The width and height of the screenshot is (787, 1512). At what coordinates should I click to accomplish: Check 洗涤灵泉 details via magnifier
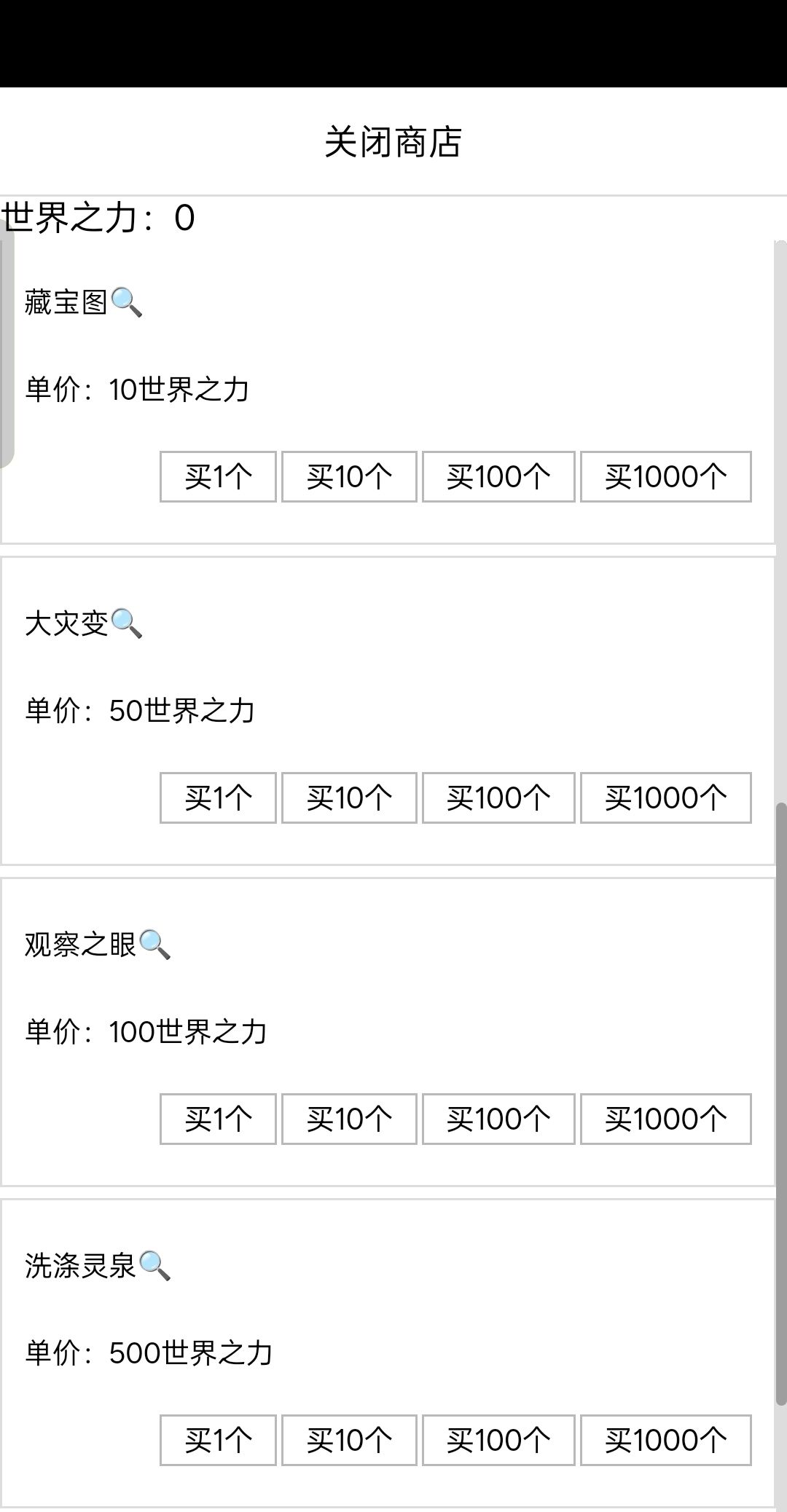point(154,1266)
